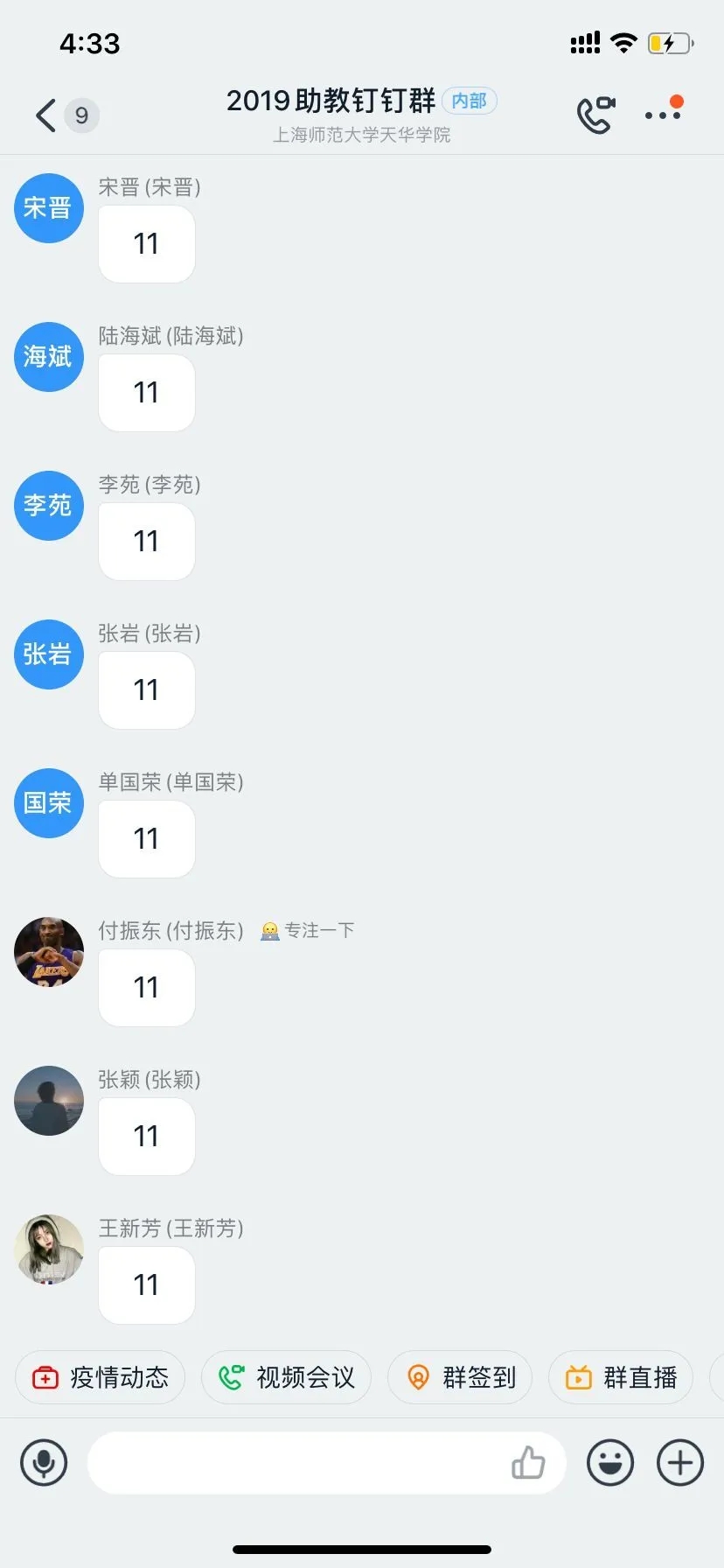Open 宋晋's profile avatar
724x1568 pixels.
coord(49,208)
